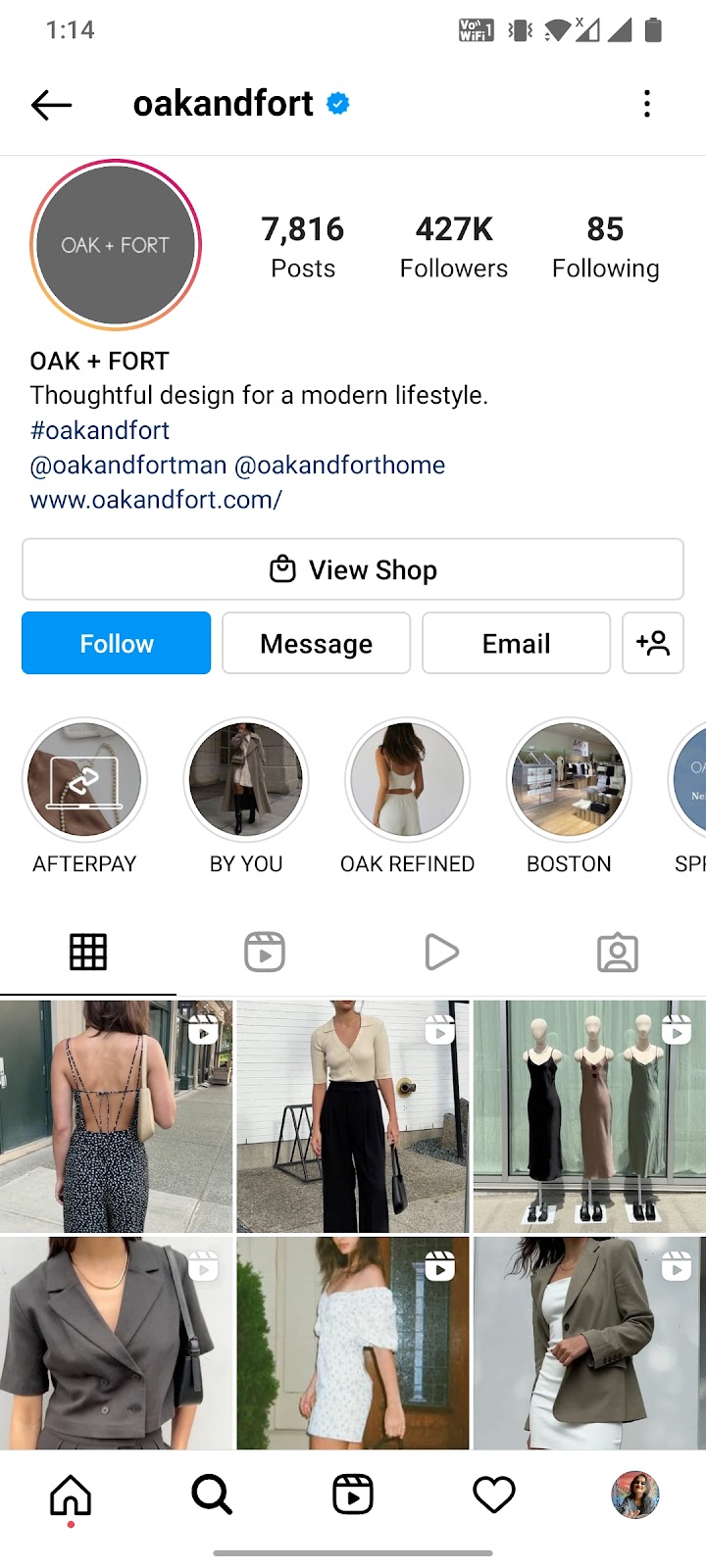Go to the Home feed in bottom bar
The height and width of the screenshot is (1568, 706).
(71, 1495)
